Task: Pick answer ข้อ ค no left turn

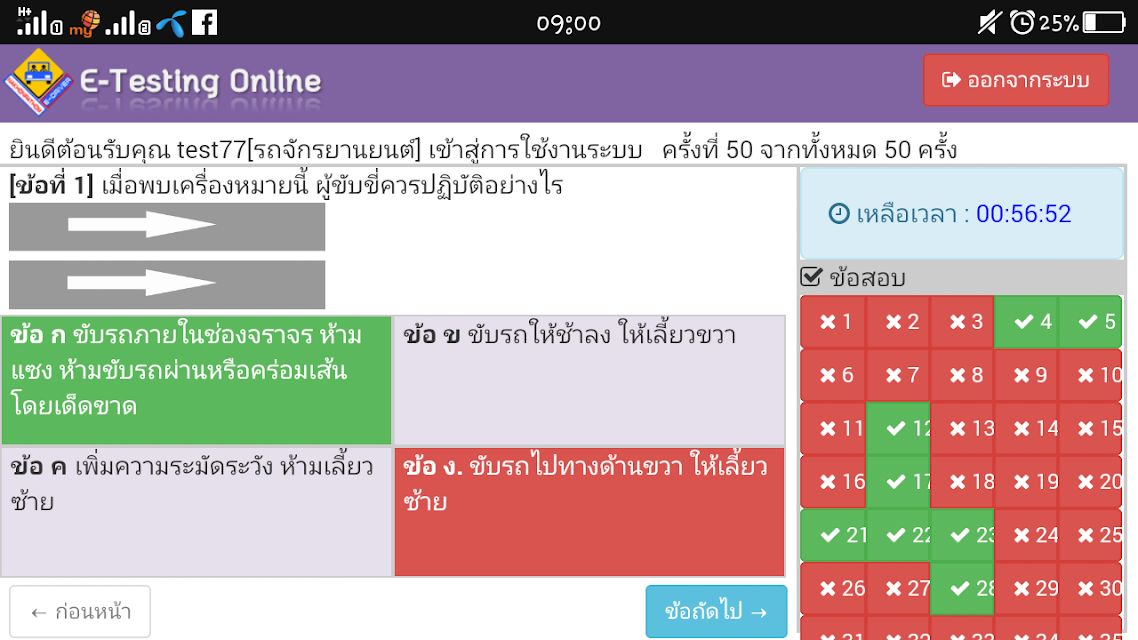Action: [197, 512]
